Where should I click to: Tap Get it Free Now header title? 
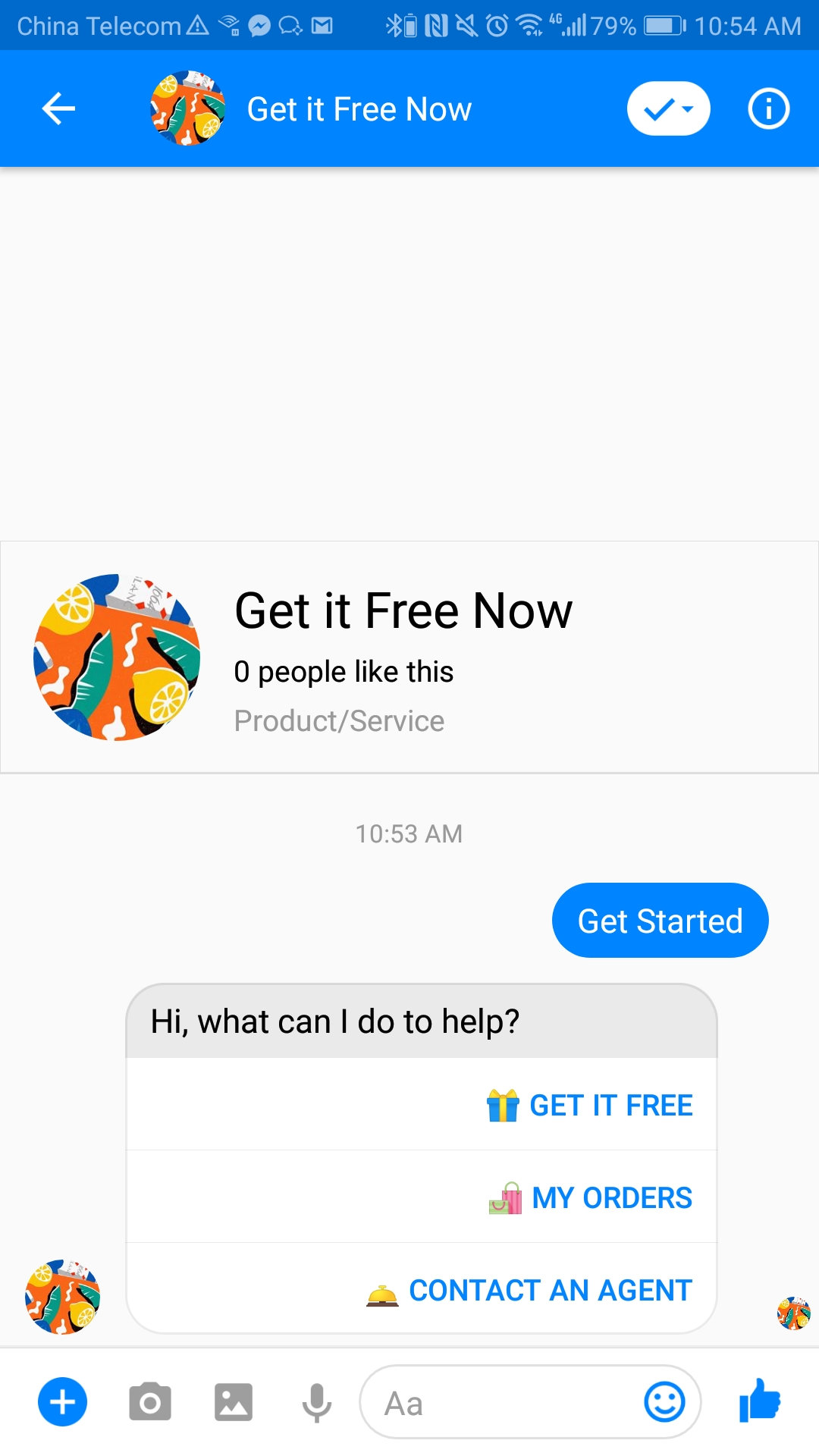click(359, 109)
